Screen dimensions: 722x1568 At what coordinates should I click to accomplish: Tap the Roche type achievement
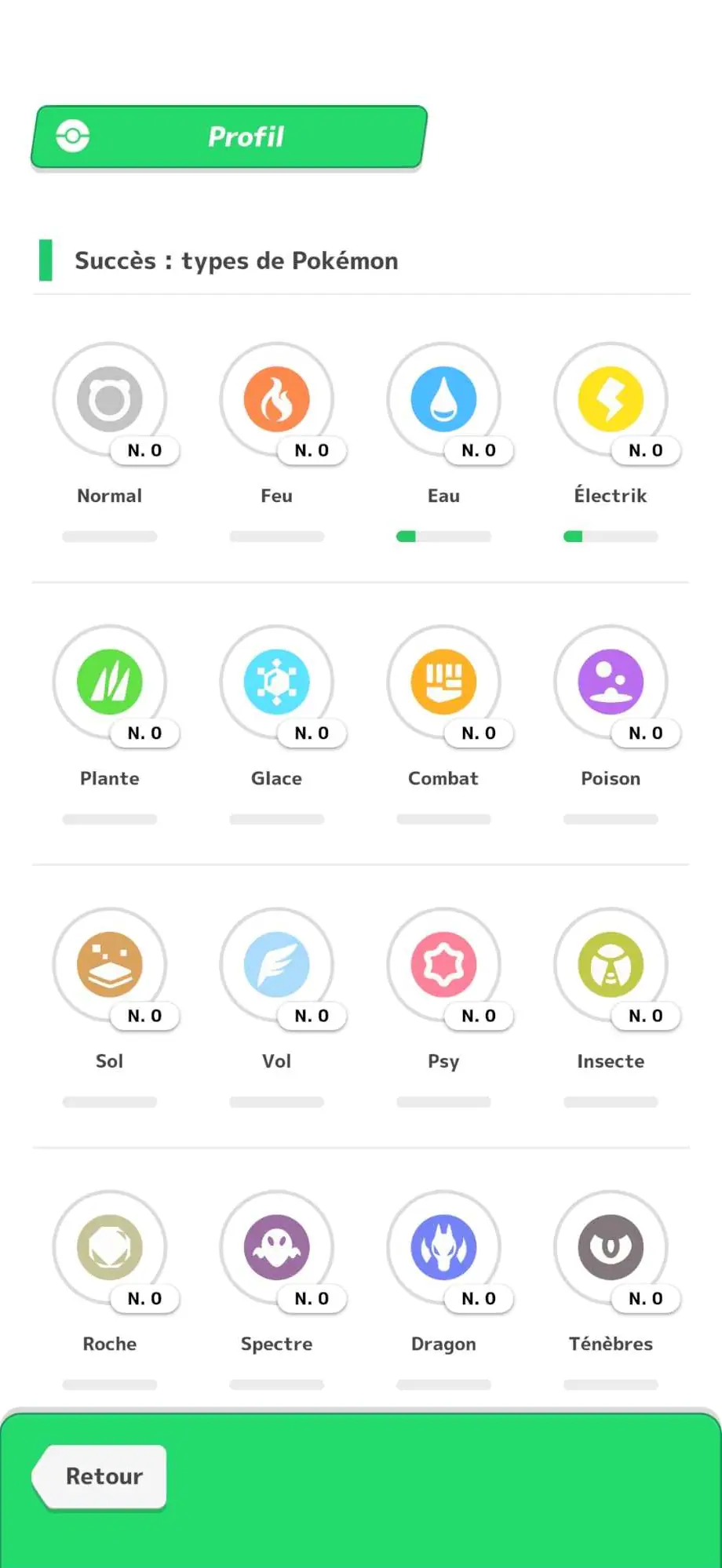pyautogui.click(x=110, y=1247)
